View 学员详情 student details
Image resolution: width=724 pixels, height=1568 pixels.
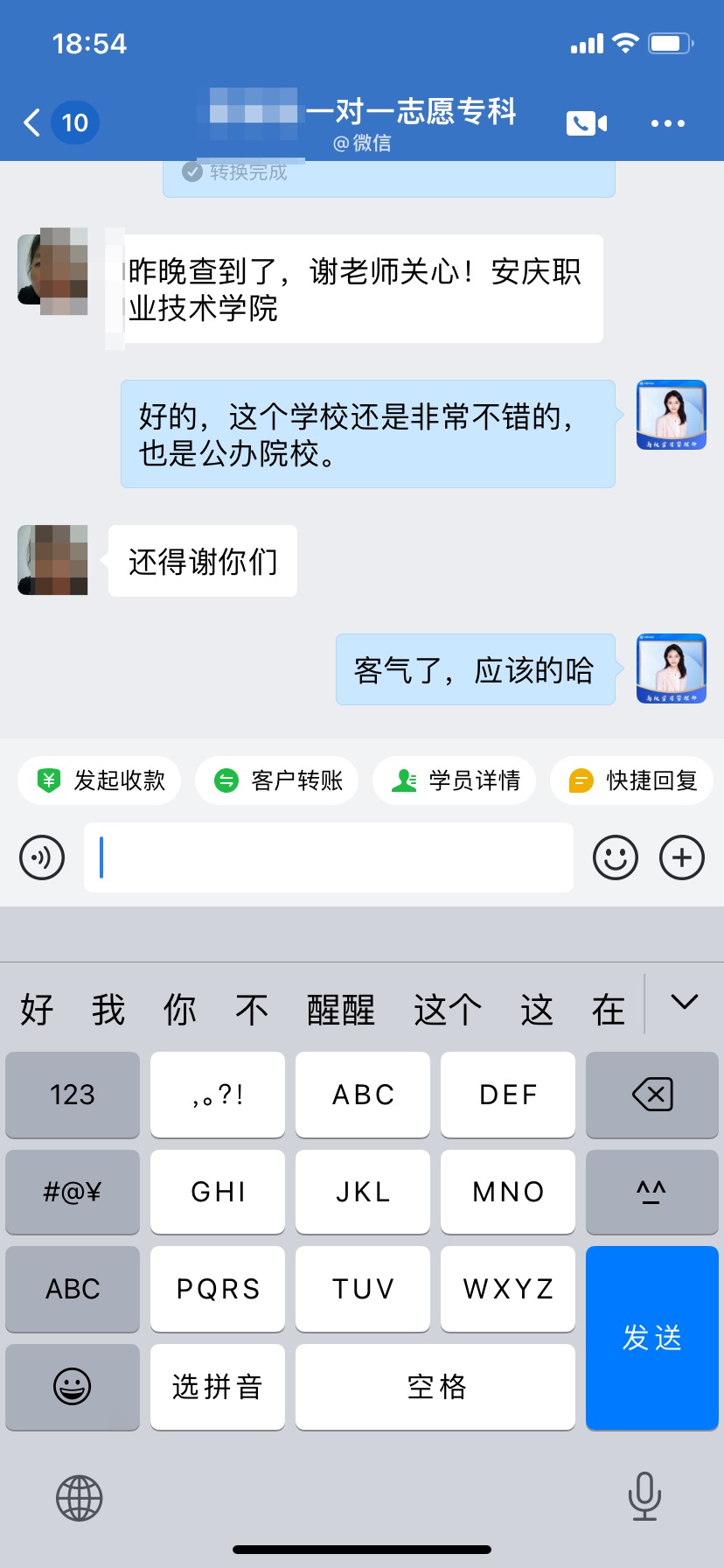[x=455, y=780]
